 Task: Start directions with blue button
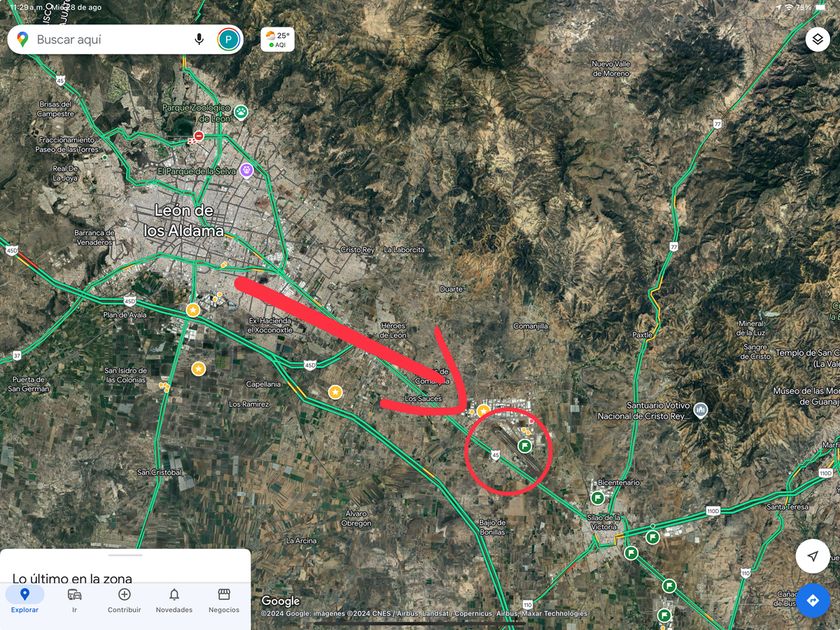tap(812, 600)
